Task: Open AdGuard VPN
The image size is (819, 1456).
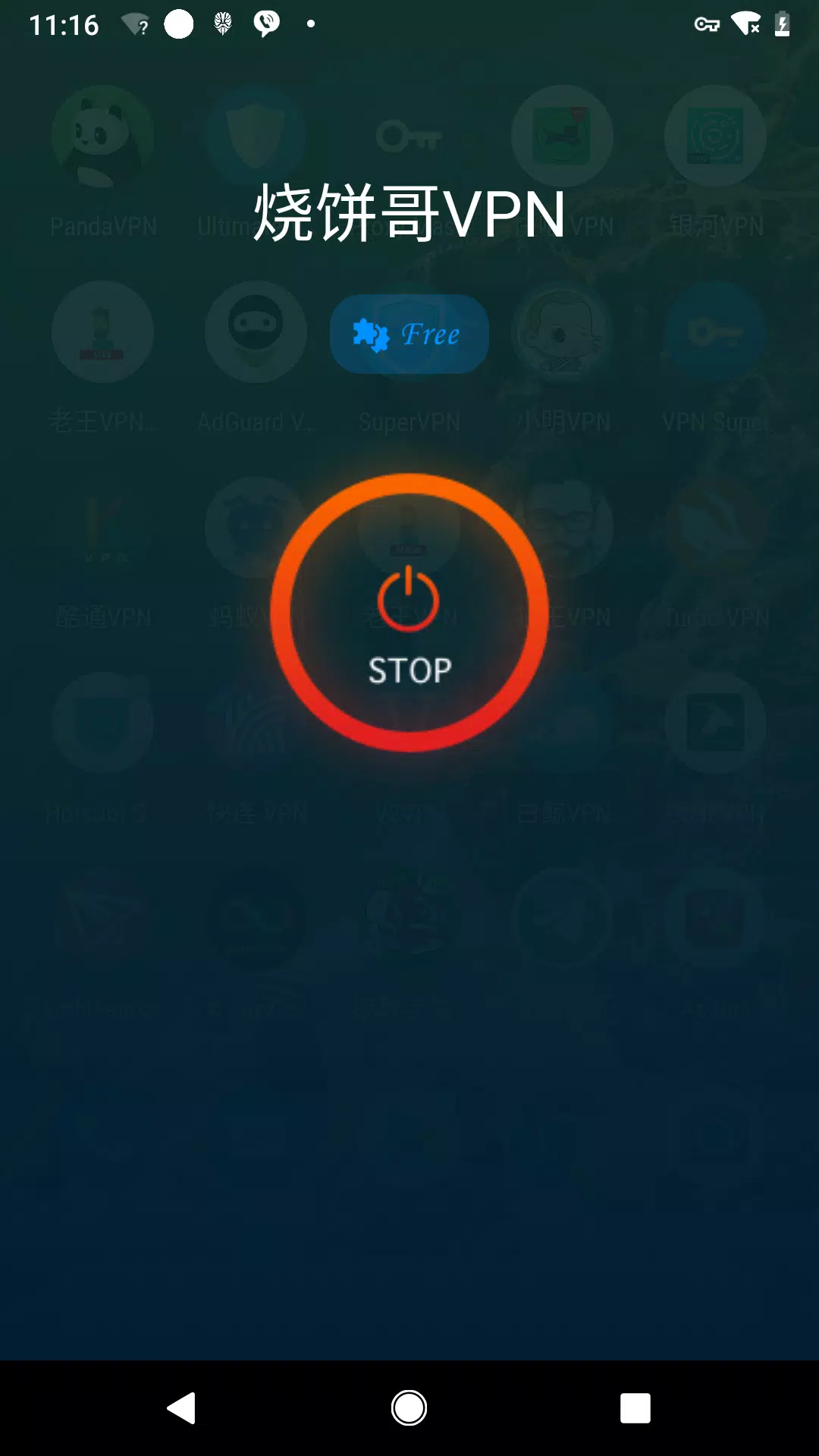Action: [256, 333]
